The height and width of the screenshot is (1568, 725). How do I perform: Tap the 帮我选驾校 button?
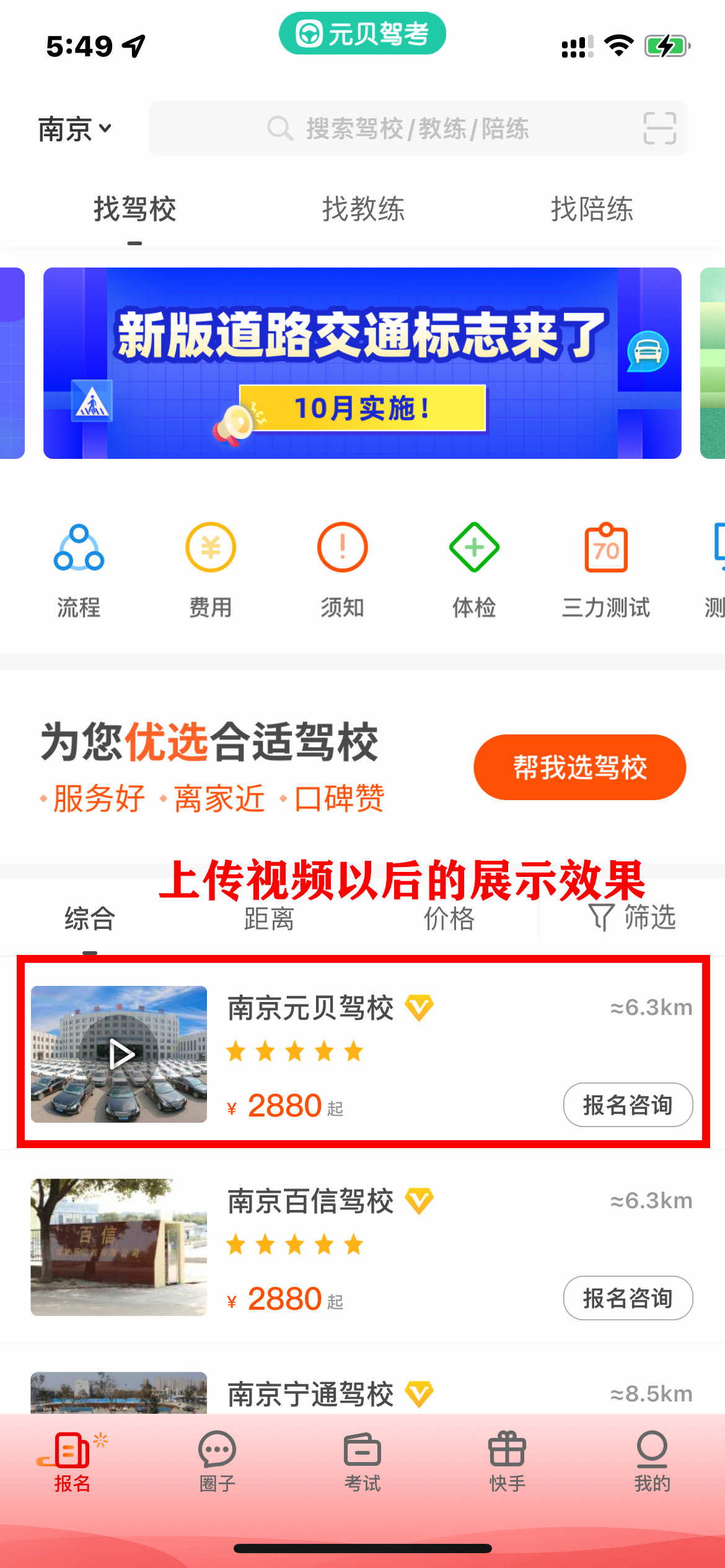click(579, 767)
